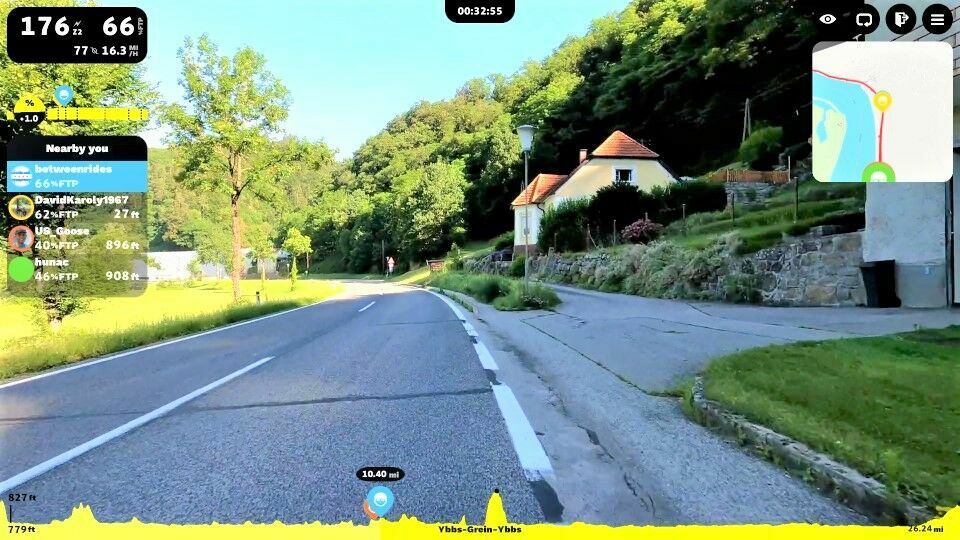Select rider DavidKaroly1967 in Nearby you
Viewport: 960px width, 540px height.
click(77, 207)
